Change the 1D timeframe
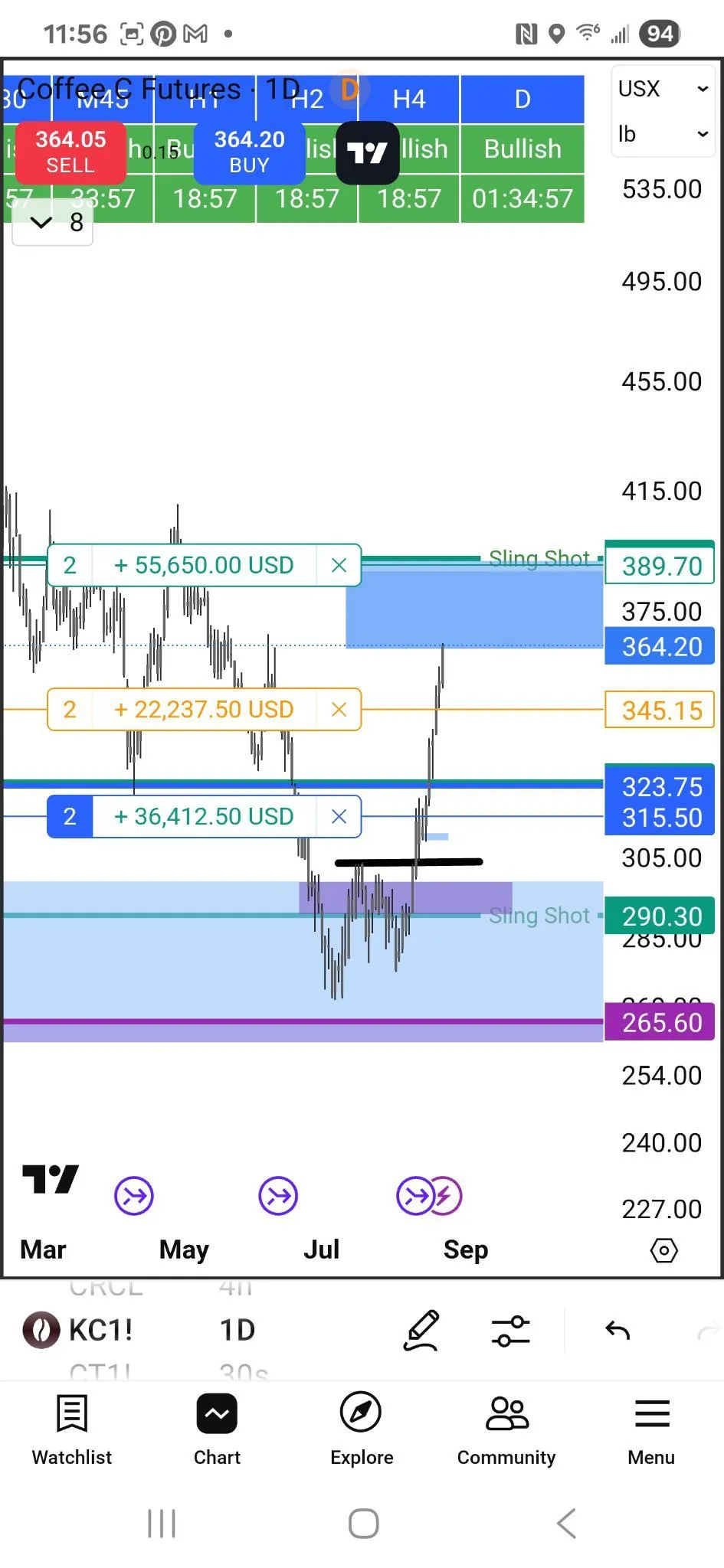This screenshot has width=724, height=1568. pyautogui.click(x=237, y=1330)
